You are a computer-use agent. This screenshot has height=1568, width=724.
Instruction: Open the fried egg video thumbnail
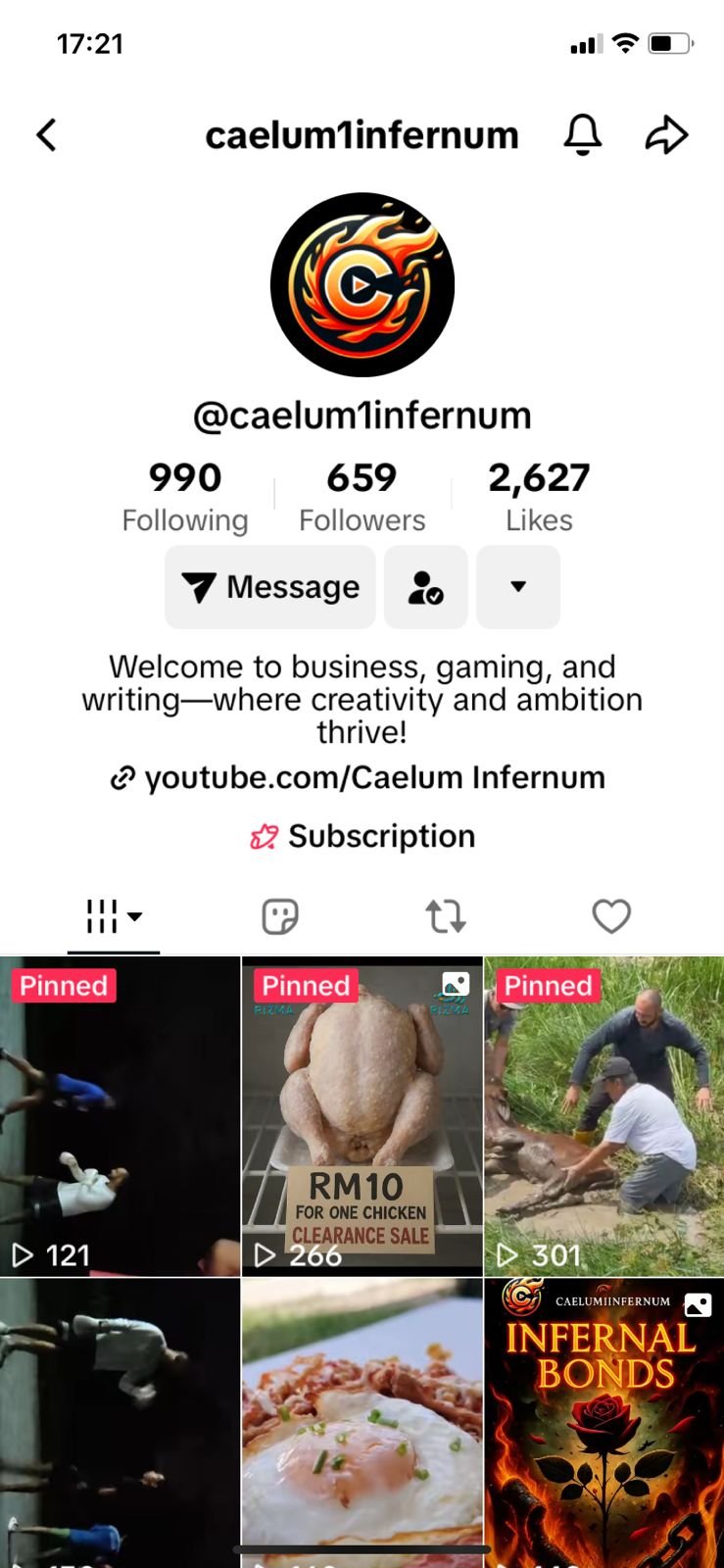click(362, 1423)
